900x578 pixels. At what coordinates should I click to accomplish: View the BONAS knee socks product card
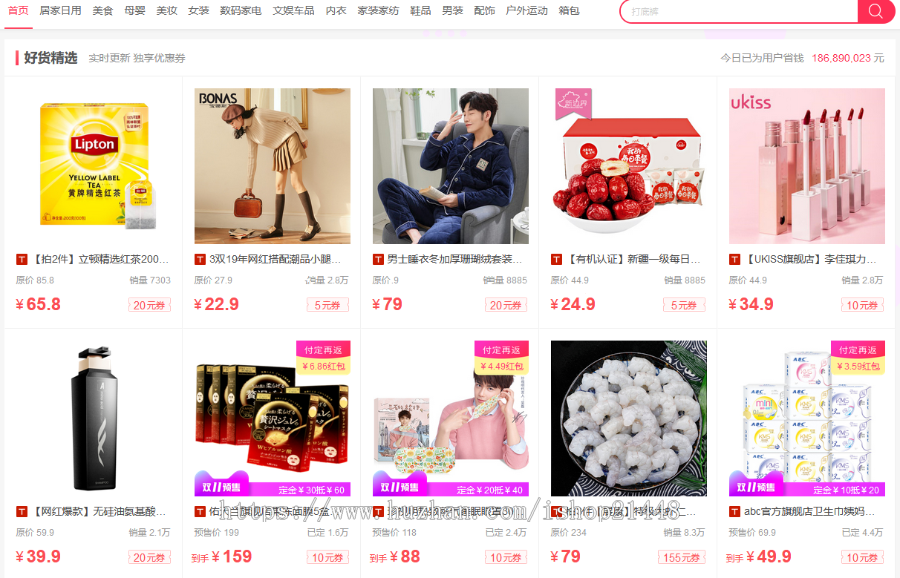[272, 165]
